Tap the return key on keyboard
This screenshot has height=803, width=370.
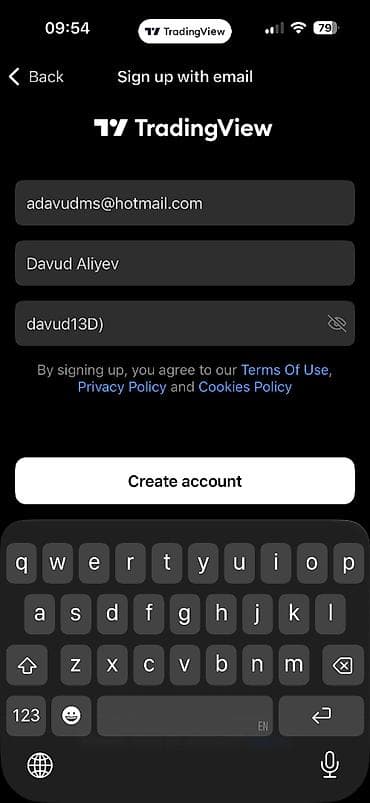(321, 716)
